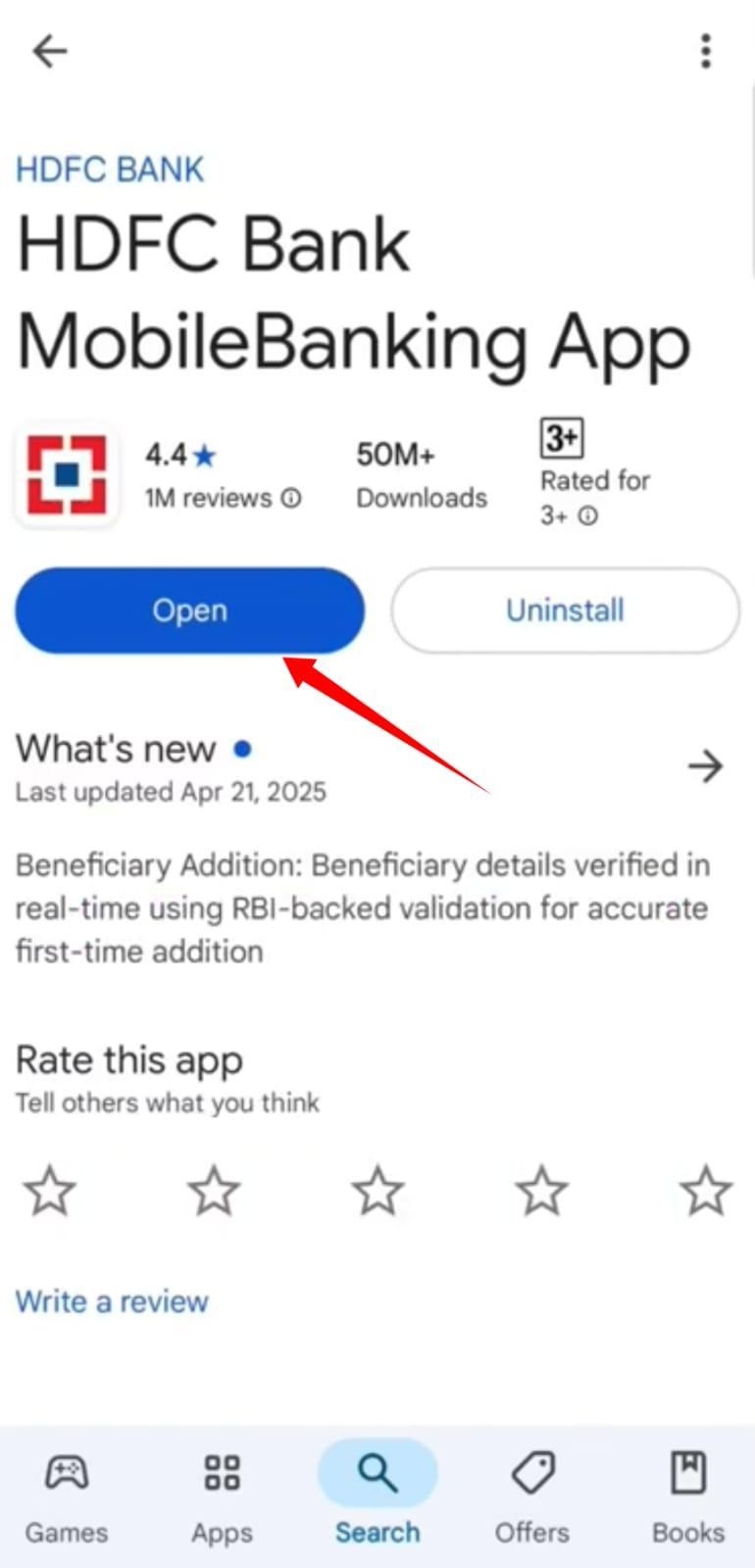The width and height of the screenshot is (755, 1568).
Task: Rate the app one star
Action: click(x=49, y=1191)
